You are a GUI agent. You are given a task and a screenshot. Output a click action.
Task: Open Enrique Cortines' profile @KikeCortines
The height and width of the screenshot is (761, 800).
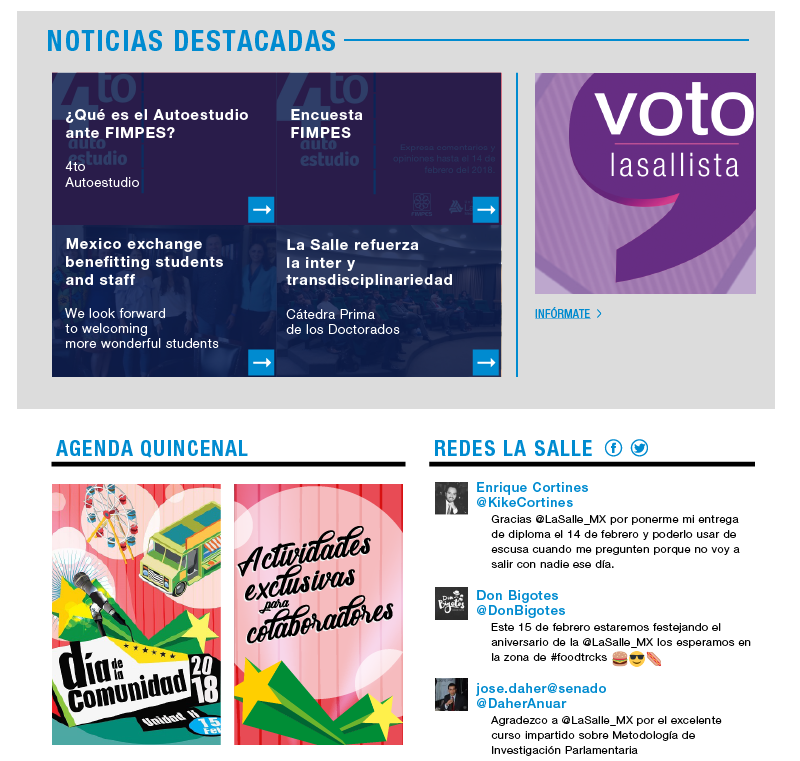point(524,502)
